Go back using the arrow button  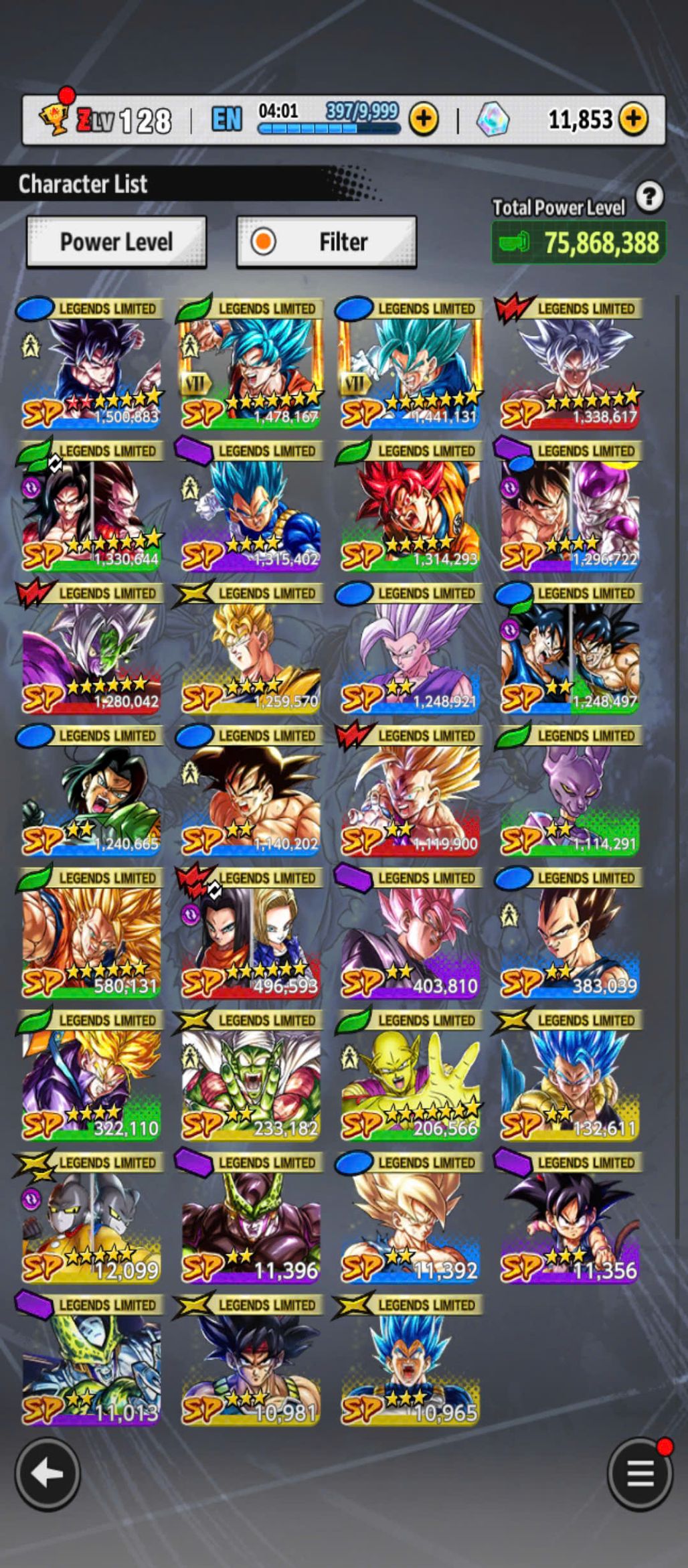[48, 1474]
